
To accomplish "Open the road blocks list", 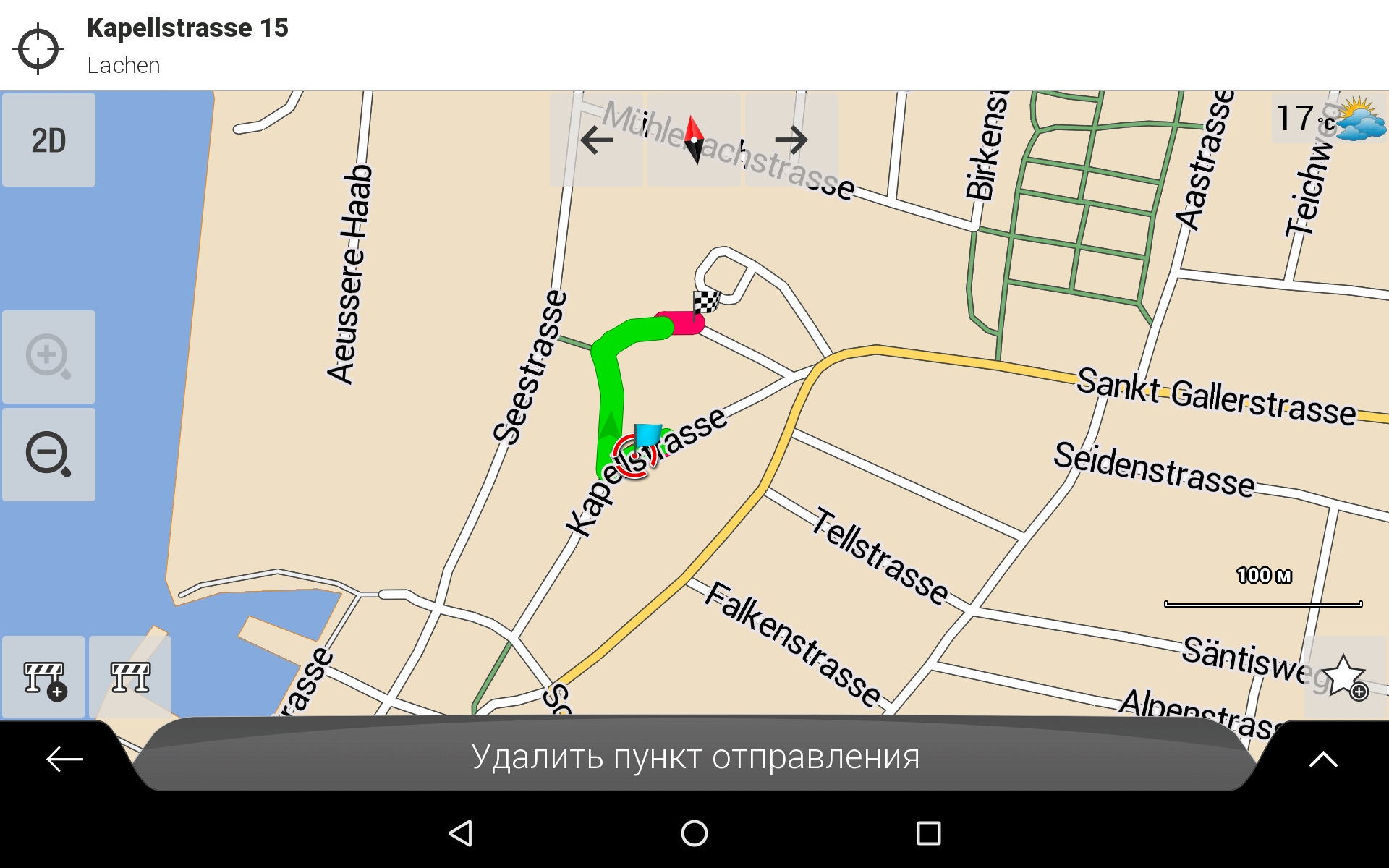I will (x=130, y=678).
